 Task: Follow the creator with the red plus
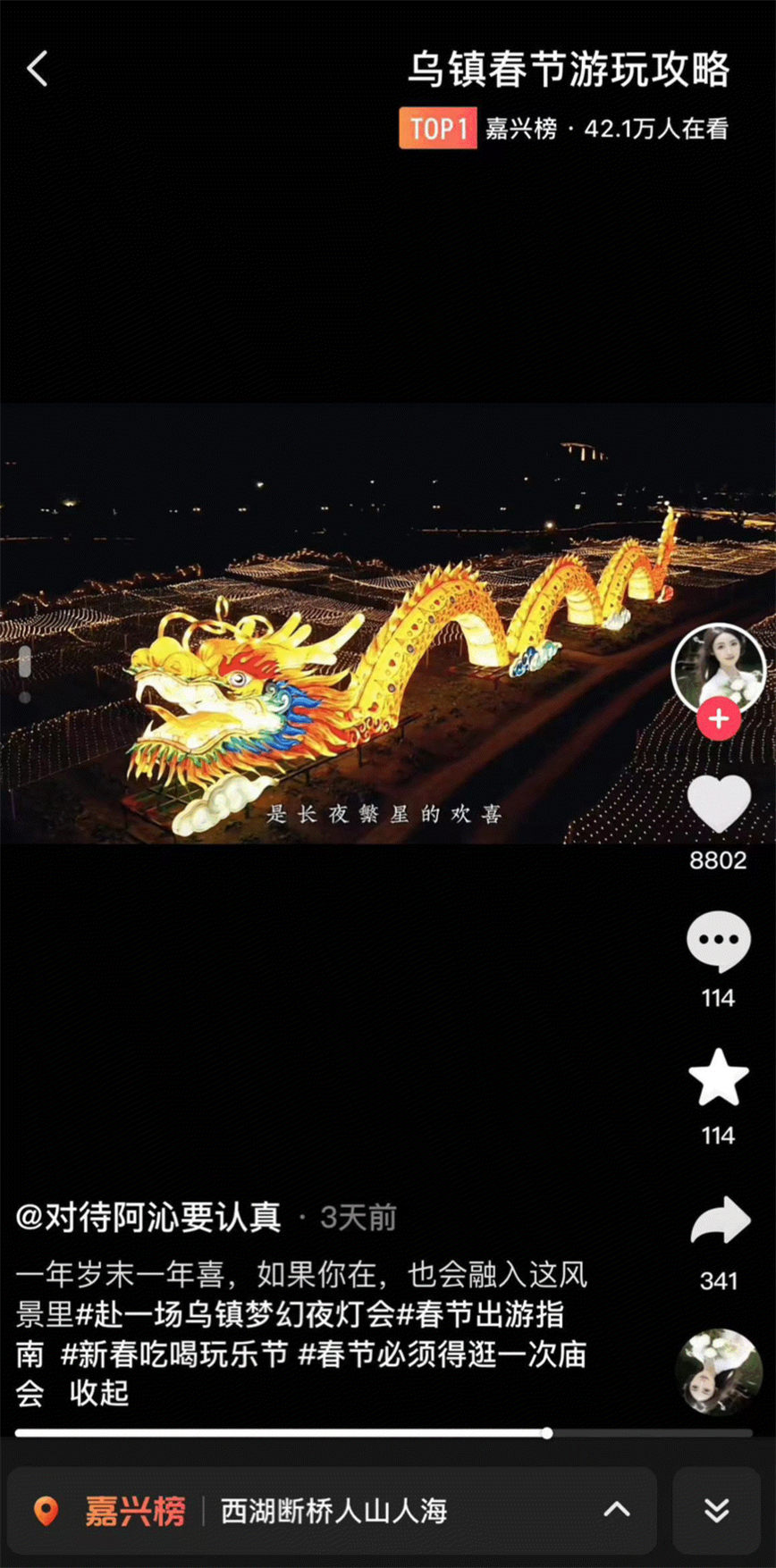tap(718, 718)
